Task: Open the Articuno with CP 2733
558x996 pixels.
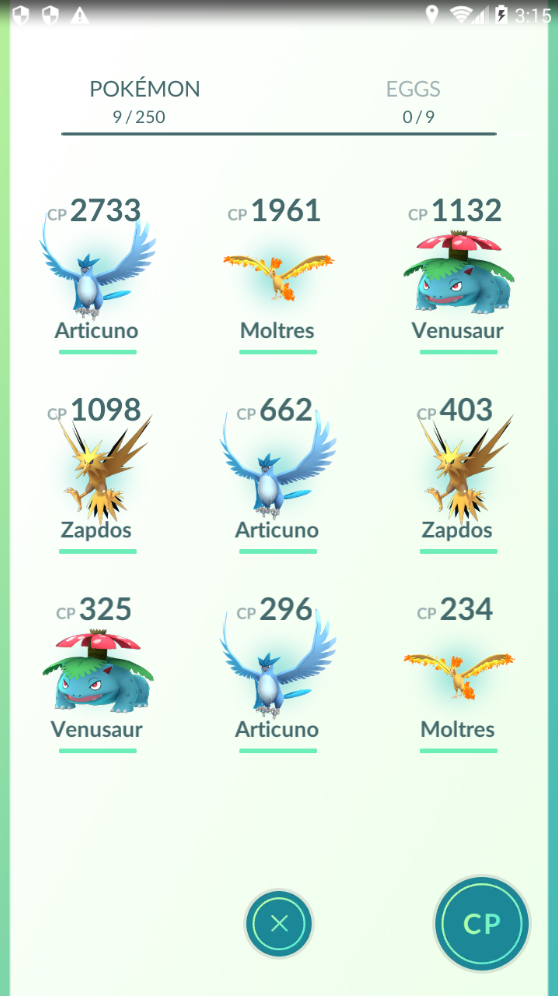Action: point(97,275)
